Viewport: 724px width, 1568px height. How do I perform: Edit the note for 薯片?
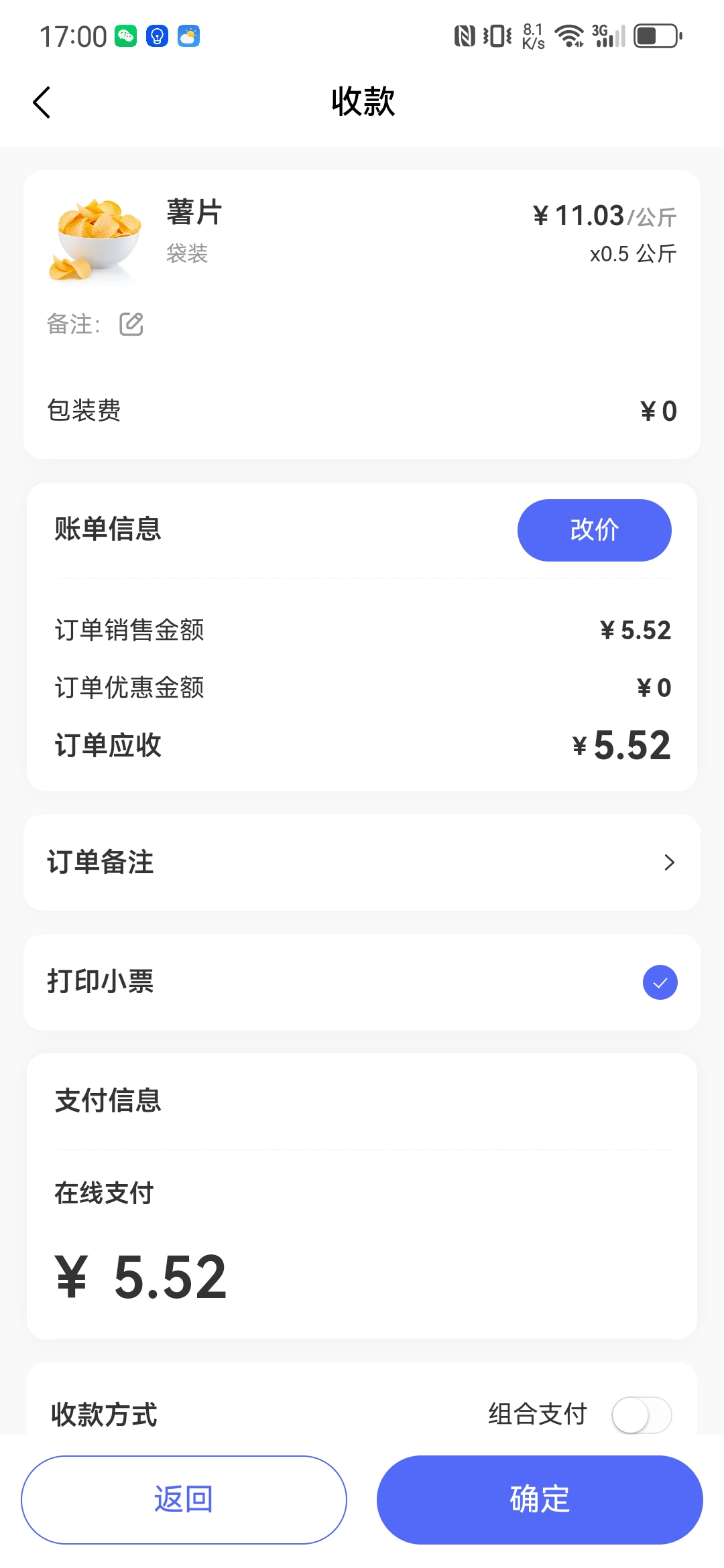pyautogui.click(x=131, y=324)
